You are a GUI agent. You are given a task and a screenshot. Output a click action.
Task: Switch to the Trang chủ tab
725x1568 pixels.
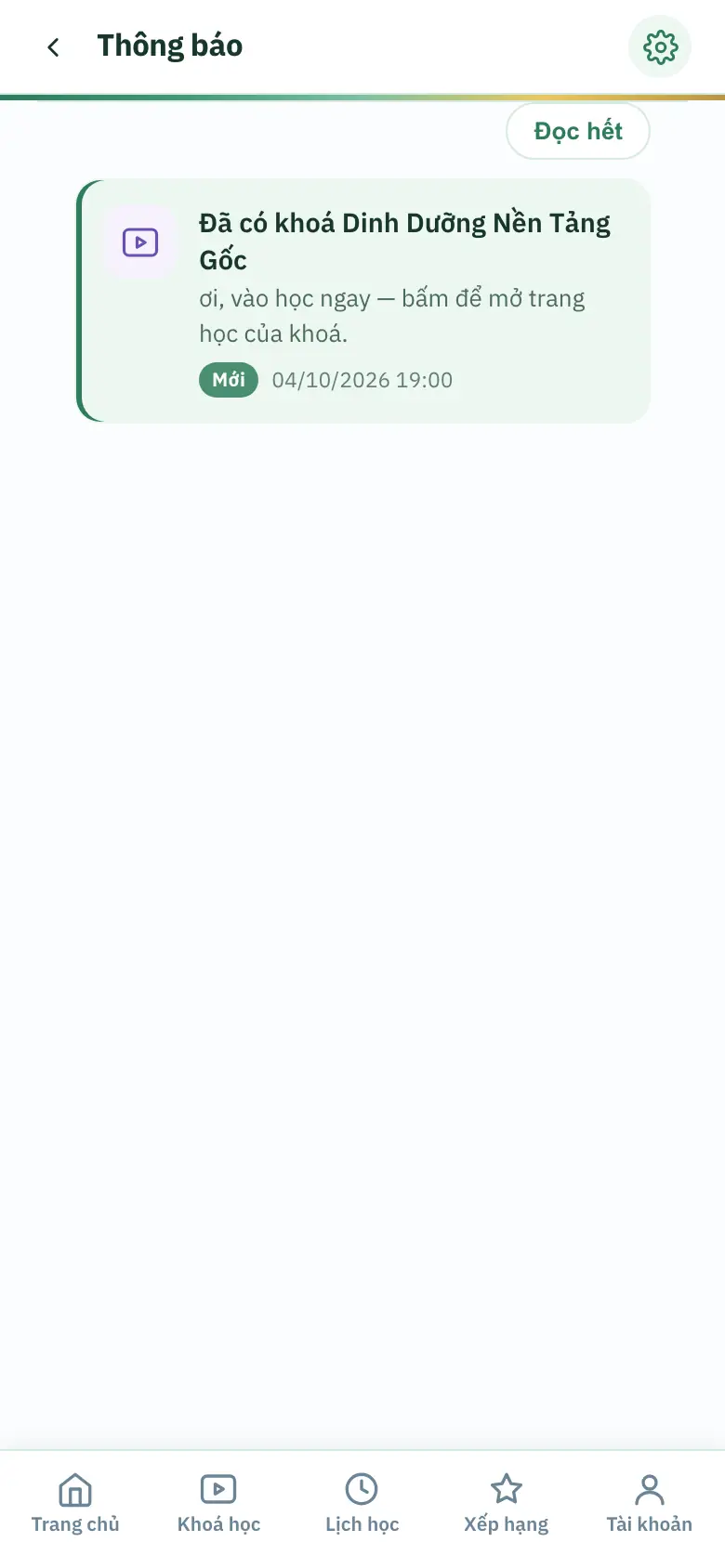pos(75,1503)
